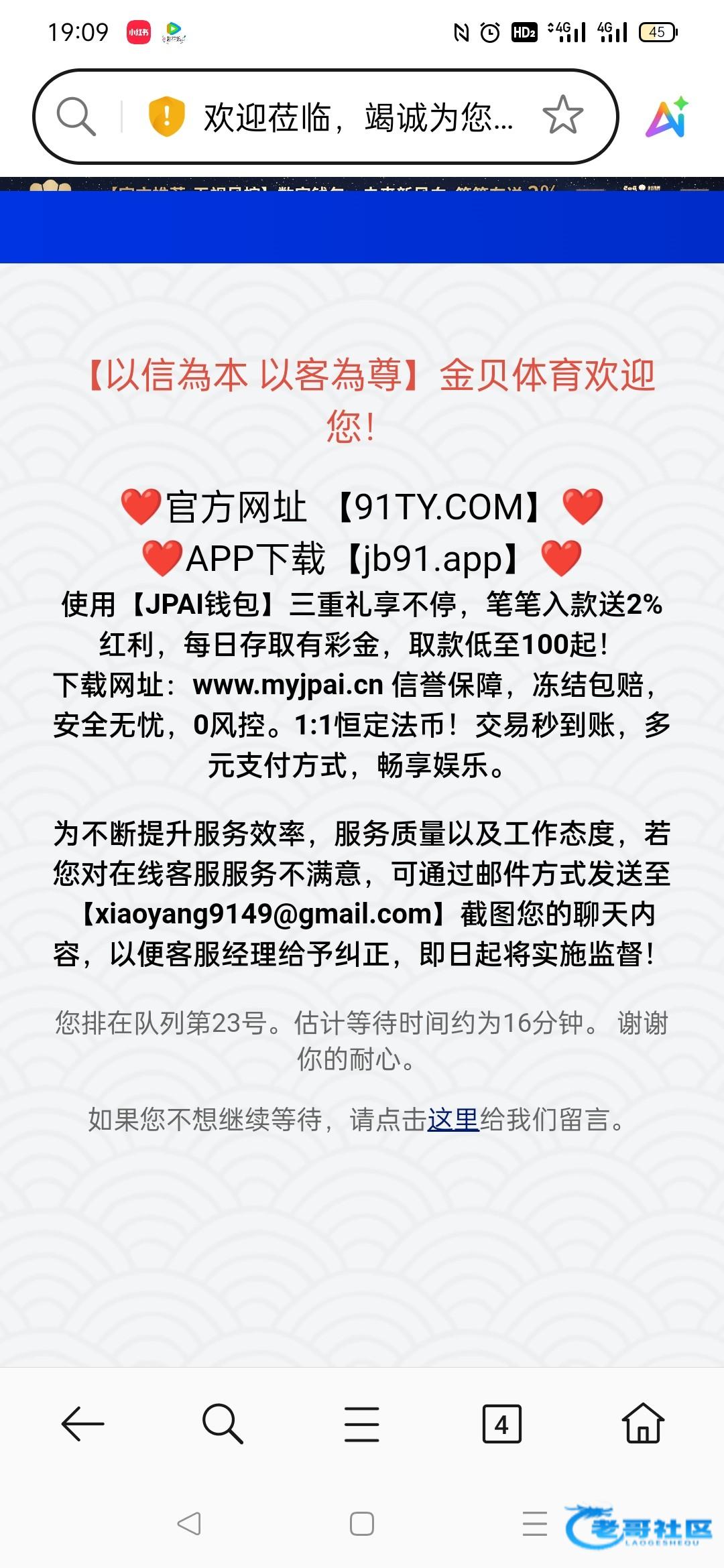Tap the system home square button
Viewport: 724px width, 1568px height.
tap(362, 1524)
